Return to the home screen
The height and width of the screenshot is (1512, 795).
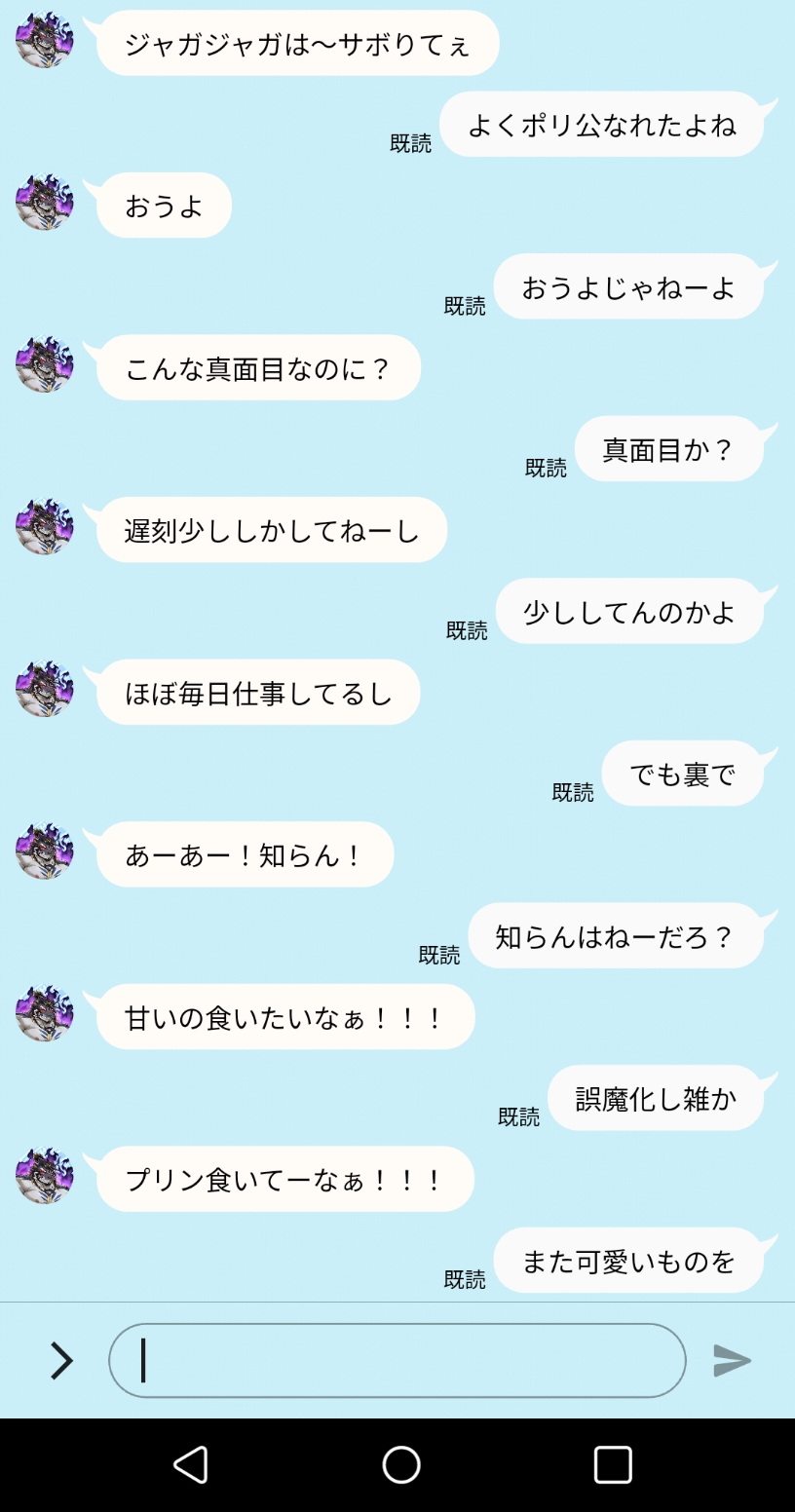(401, 1464)
